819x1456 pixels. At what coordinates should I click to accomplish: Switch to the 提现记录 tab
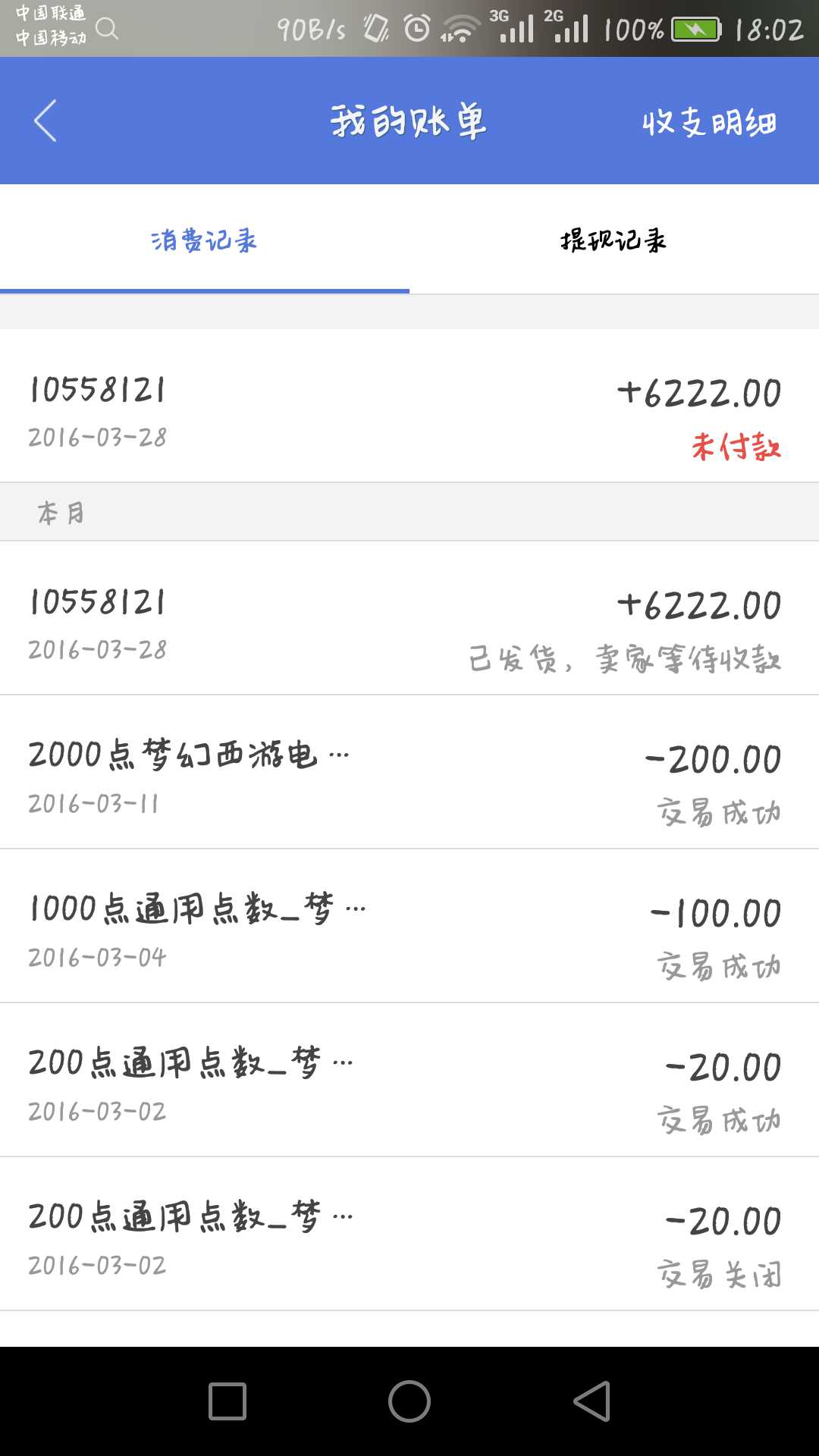(613, 240)
